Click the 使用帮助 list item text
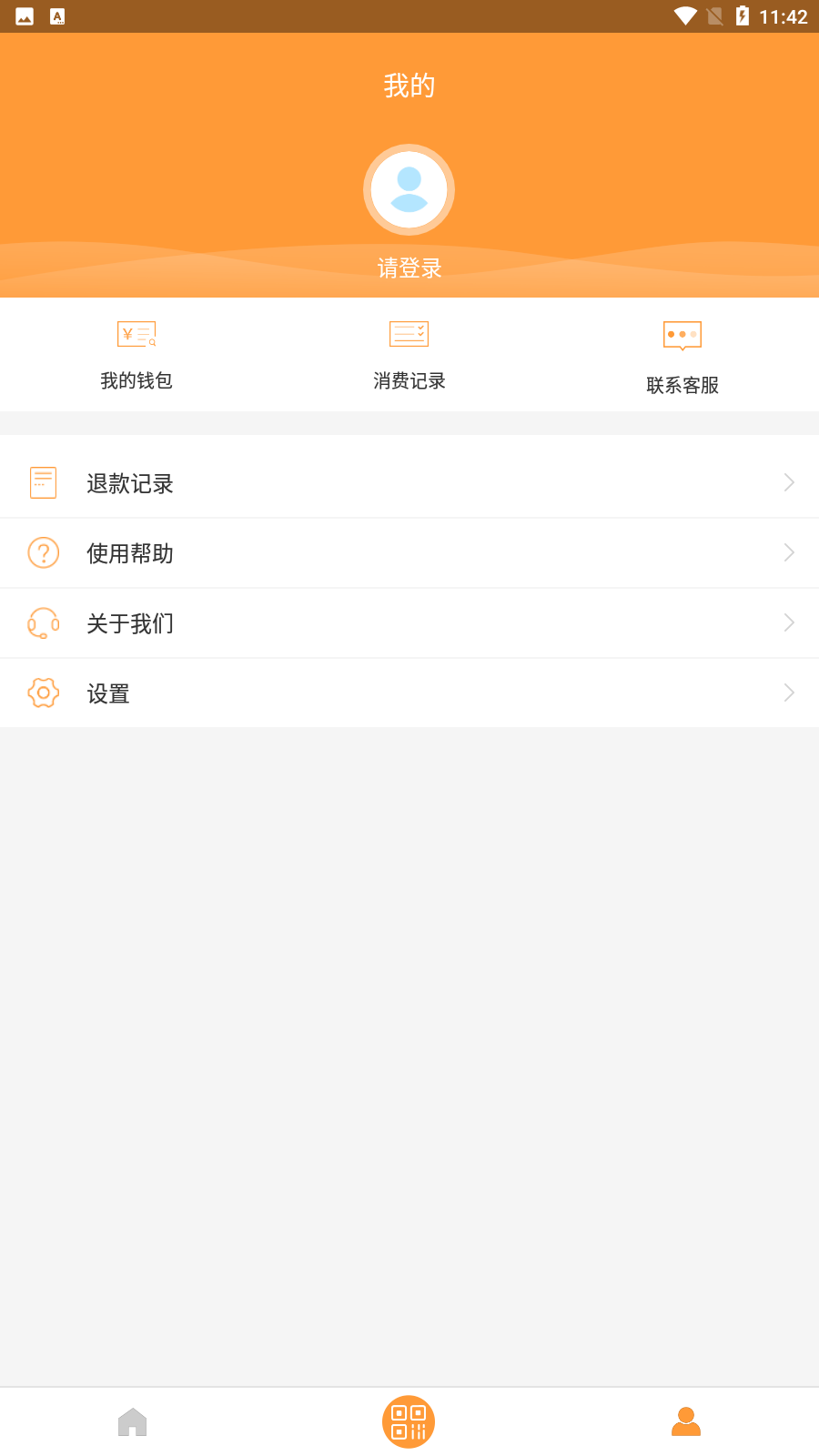The height and width of the screenshot is (1456, 819). point(130,552)
